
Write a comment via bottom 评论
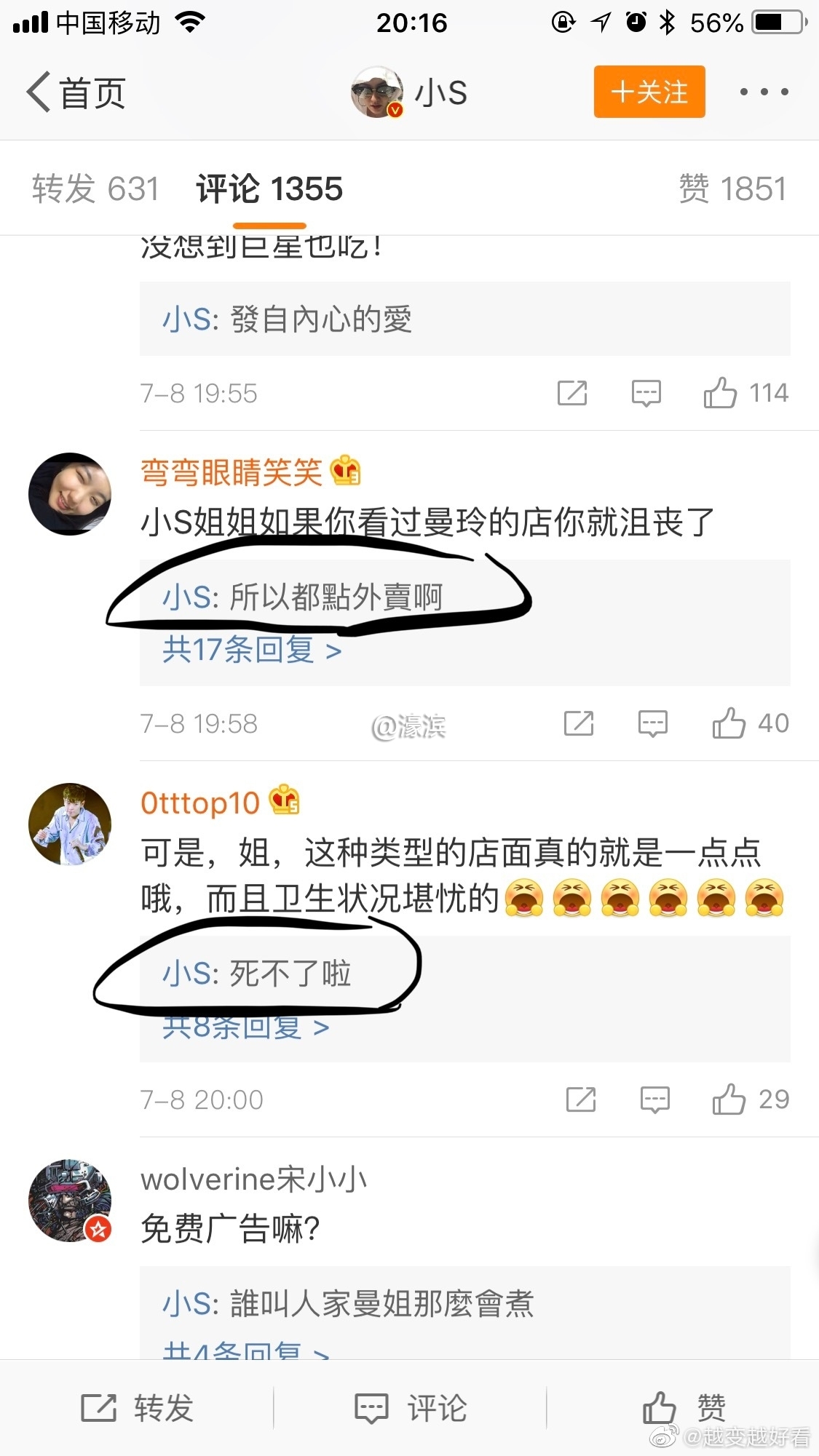[x=410, y=1408]
